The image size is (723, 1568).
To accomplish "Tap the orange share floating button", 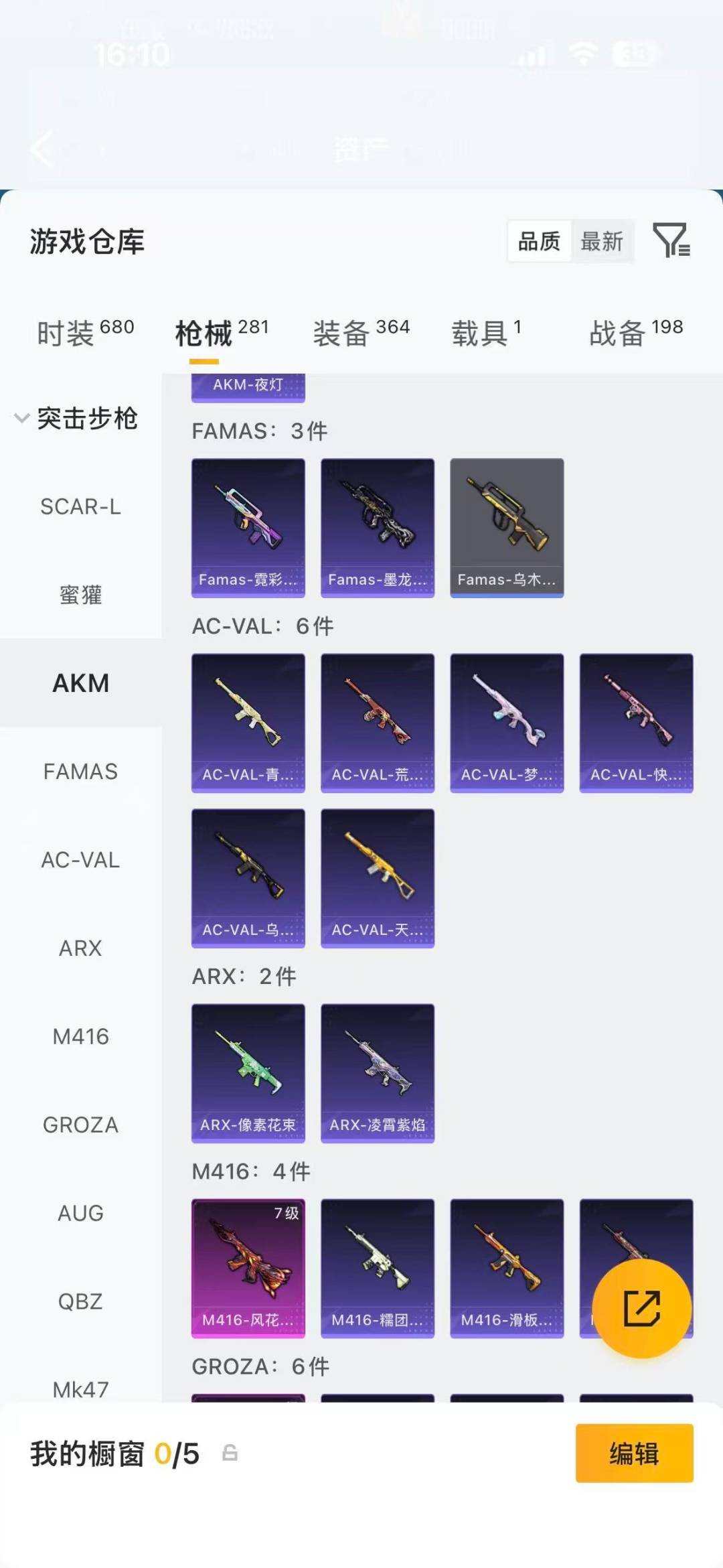I will click(x=642, y=1308).
